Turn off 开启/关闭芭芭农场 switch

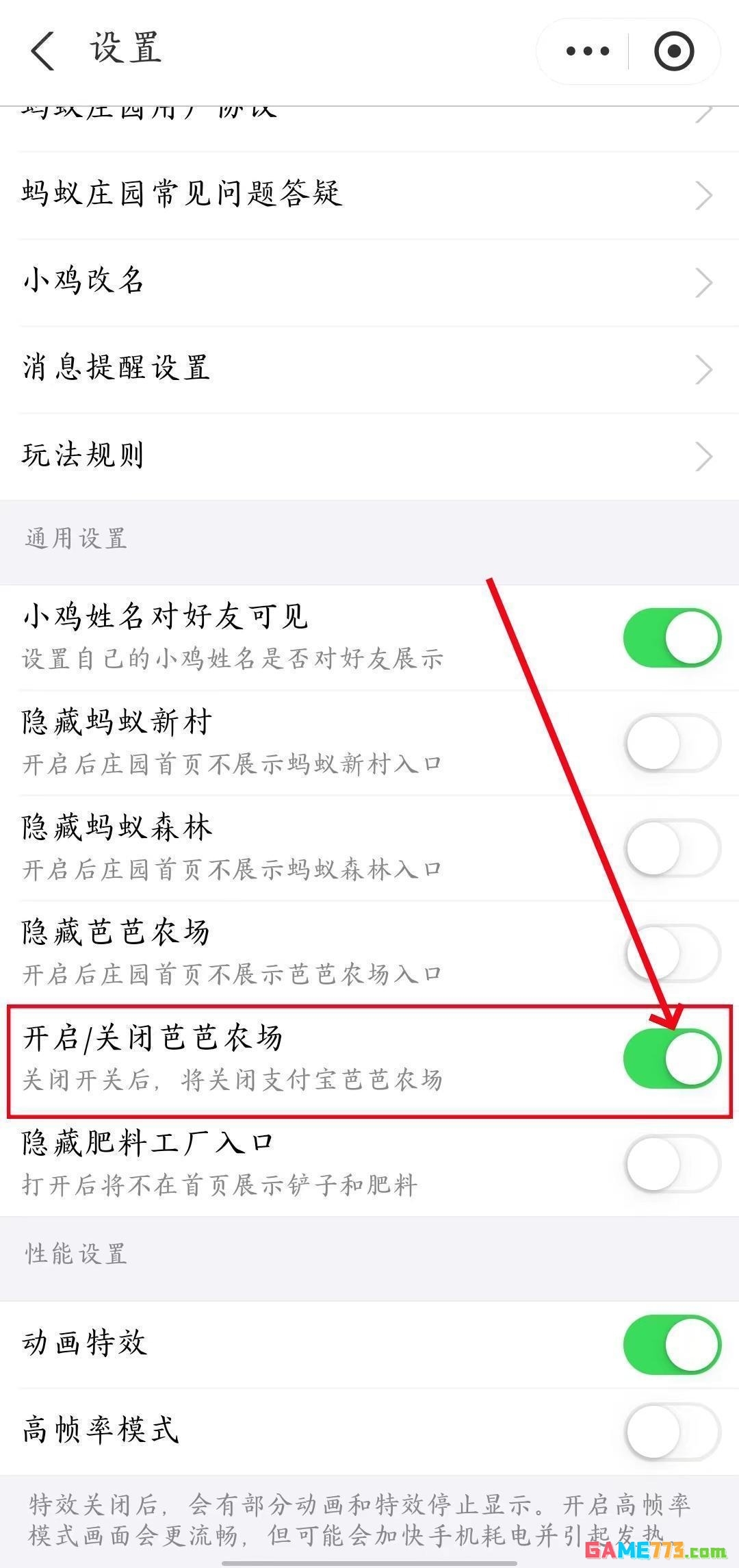tap(672, 1059)
